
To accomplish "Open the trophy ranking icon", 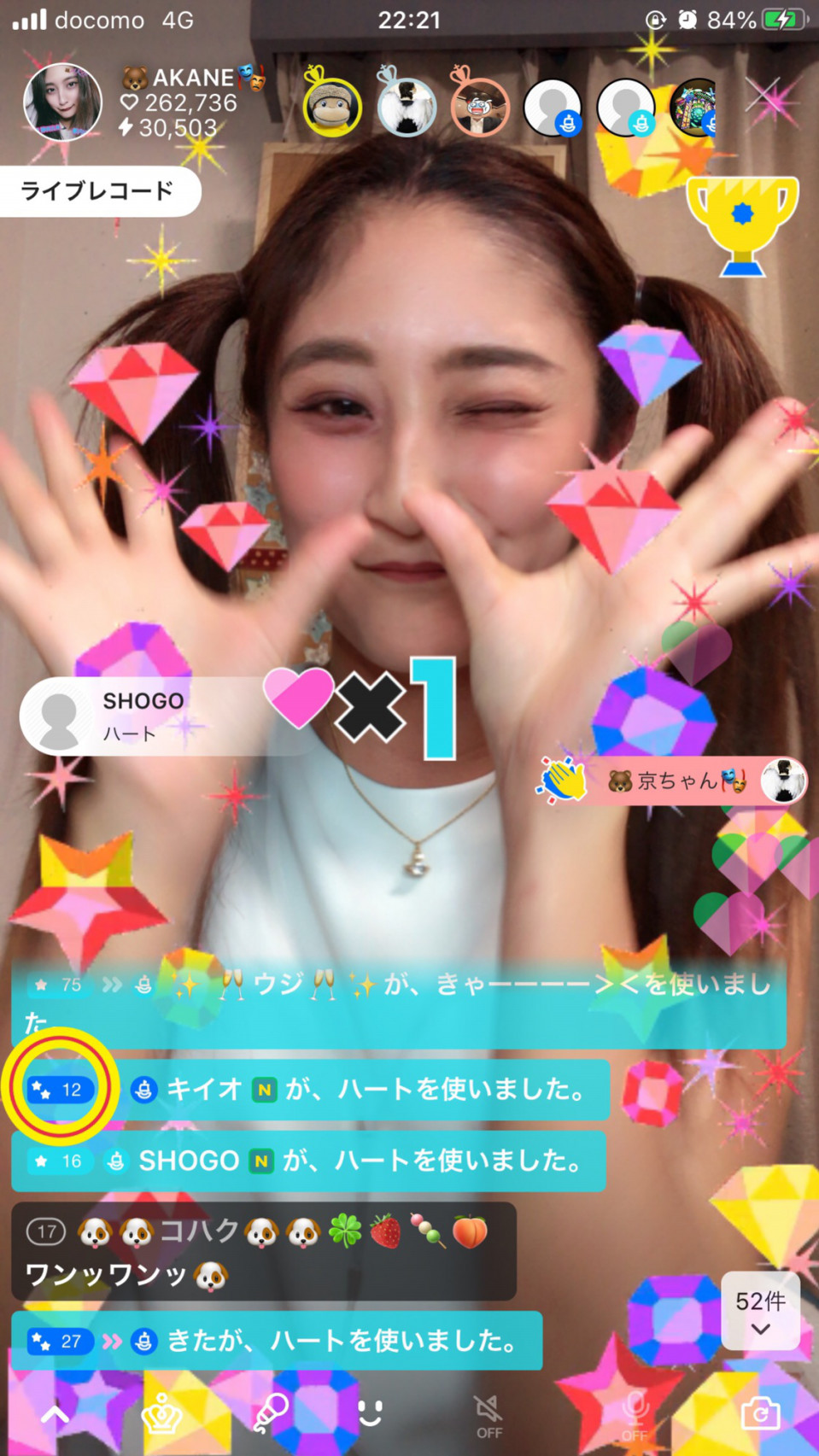I will [x=742, y=226].
